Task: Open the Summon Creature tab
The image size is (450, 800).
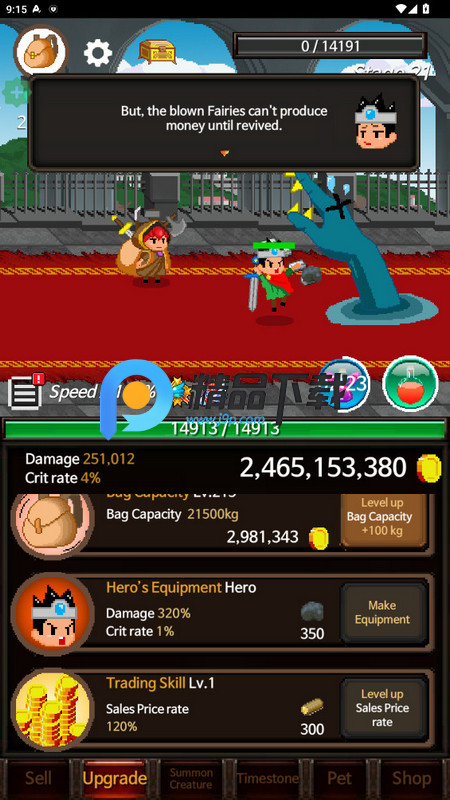Action: tap(191, 778)
